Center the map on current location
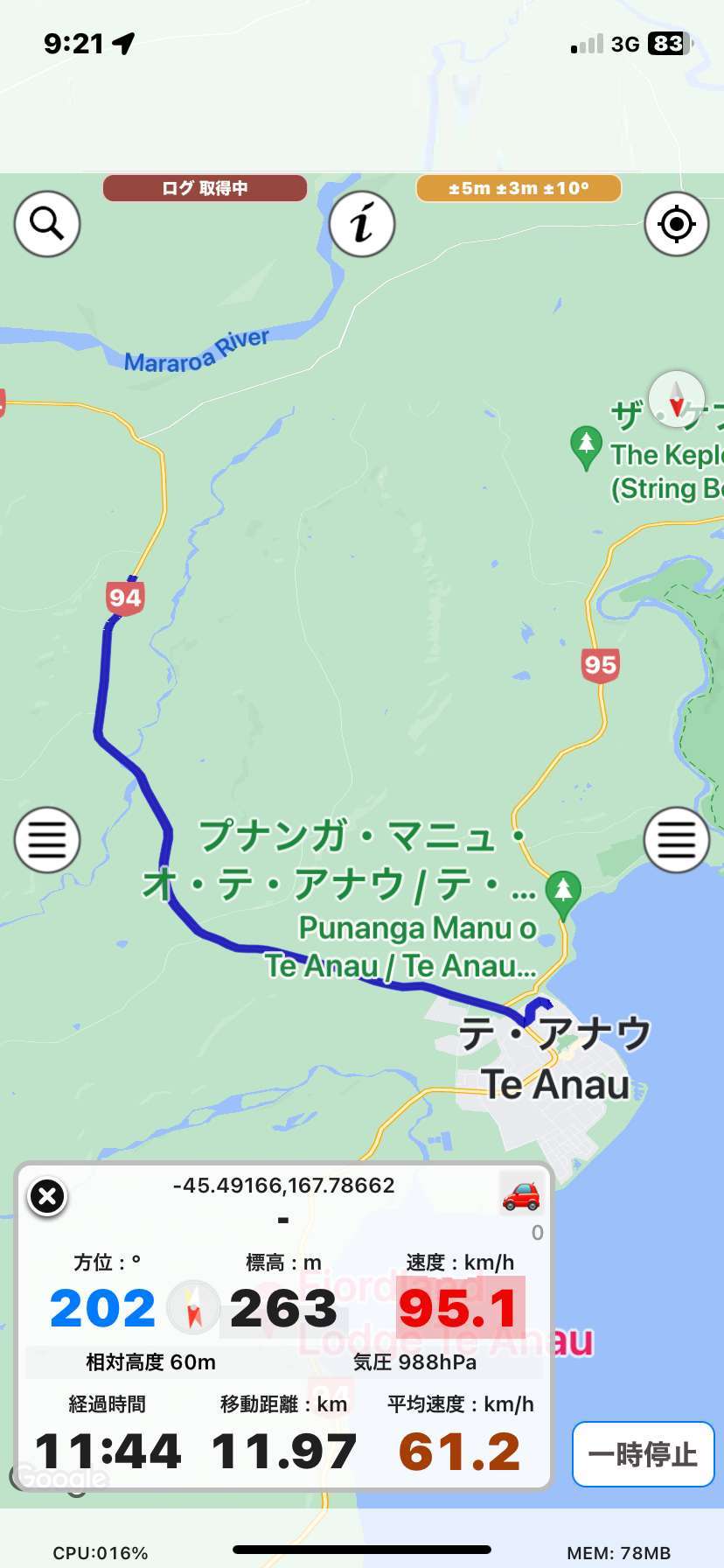This screenshot has width=724, height=1568. click(x=677, y=224)
